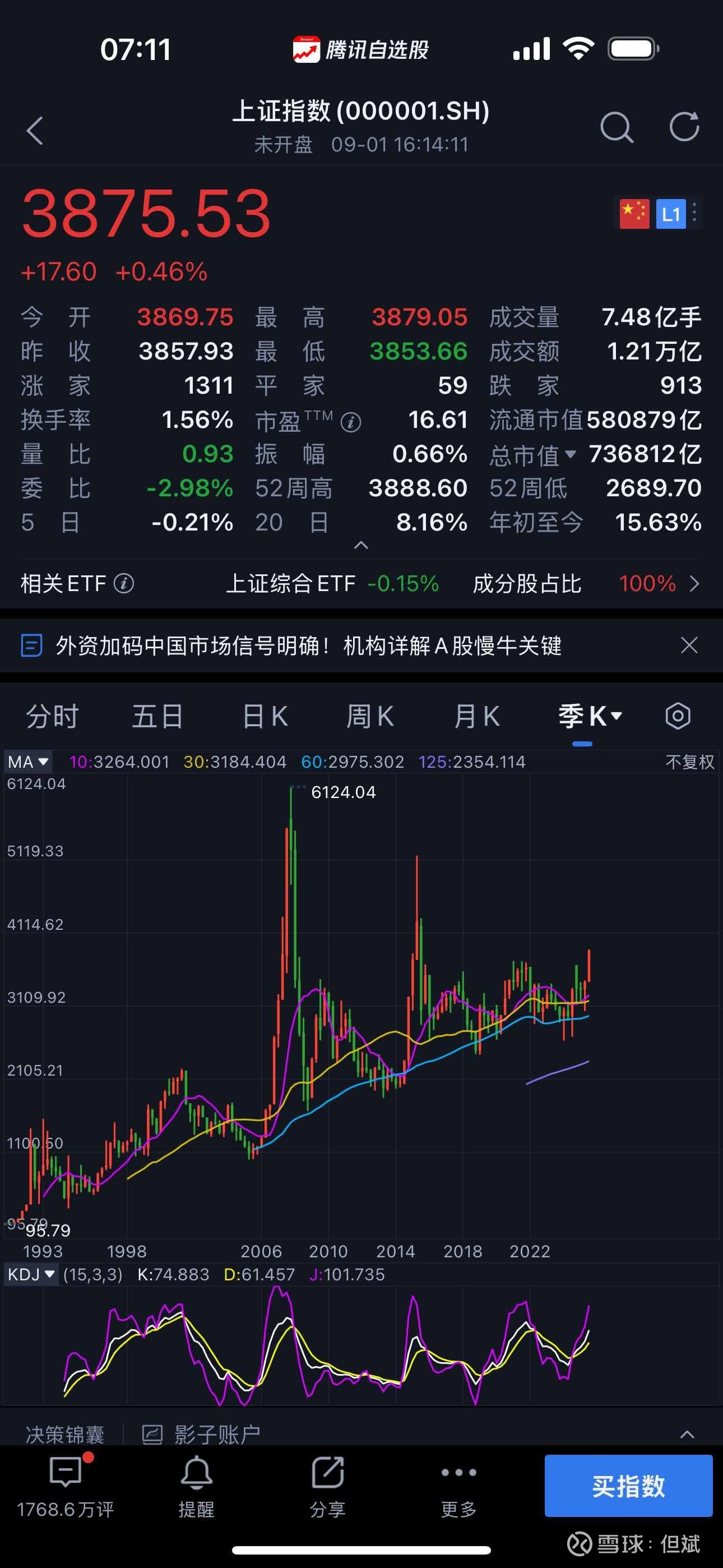Open the search magnifier icon
The height and width of the screenshot is (1568, 723).
(617, 128)
